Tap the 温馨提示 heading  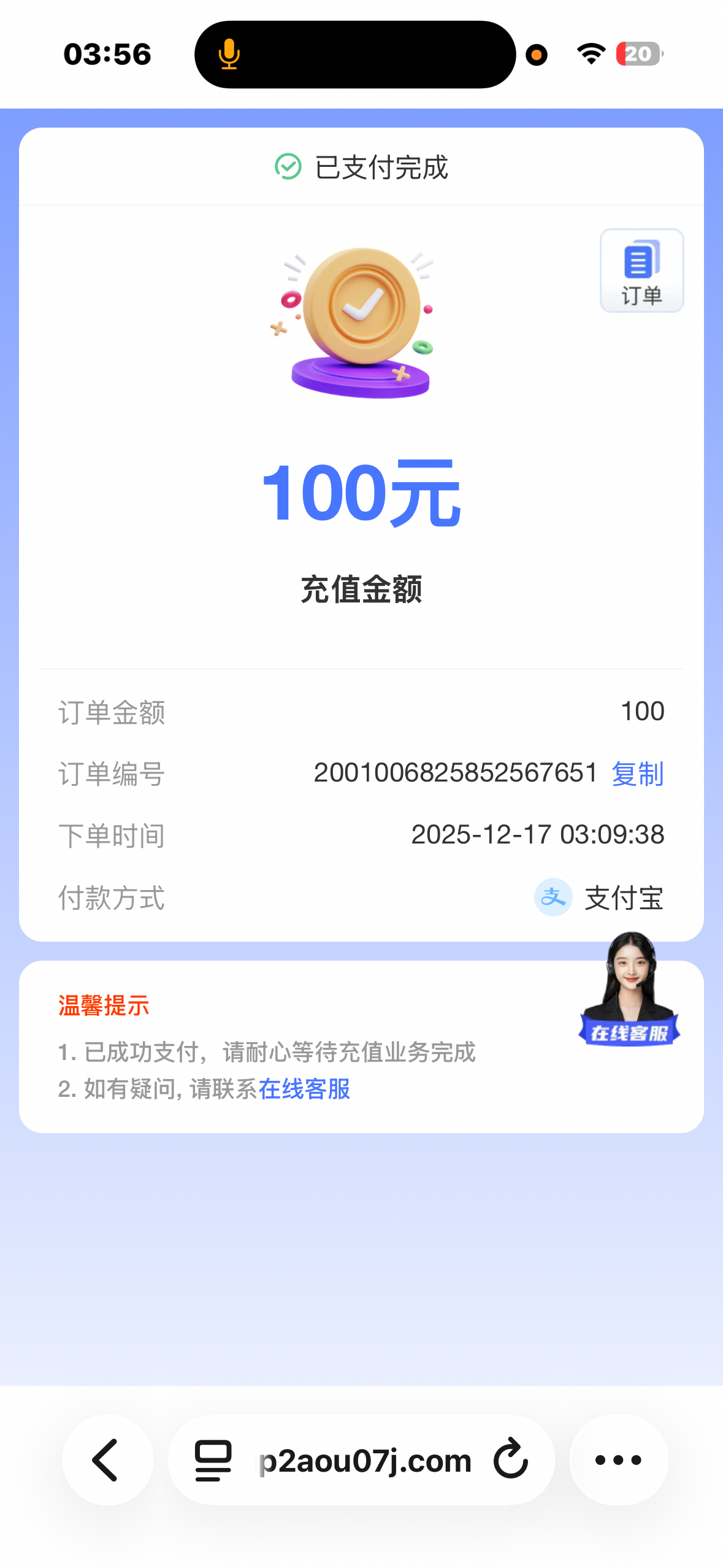click(x=105, y=1005)
